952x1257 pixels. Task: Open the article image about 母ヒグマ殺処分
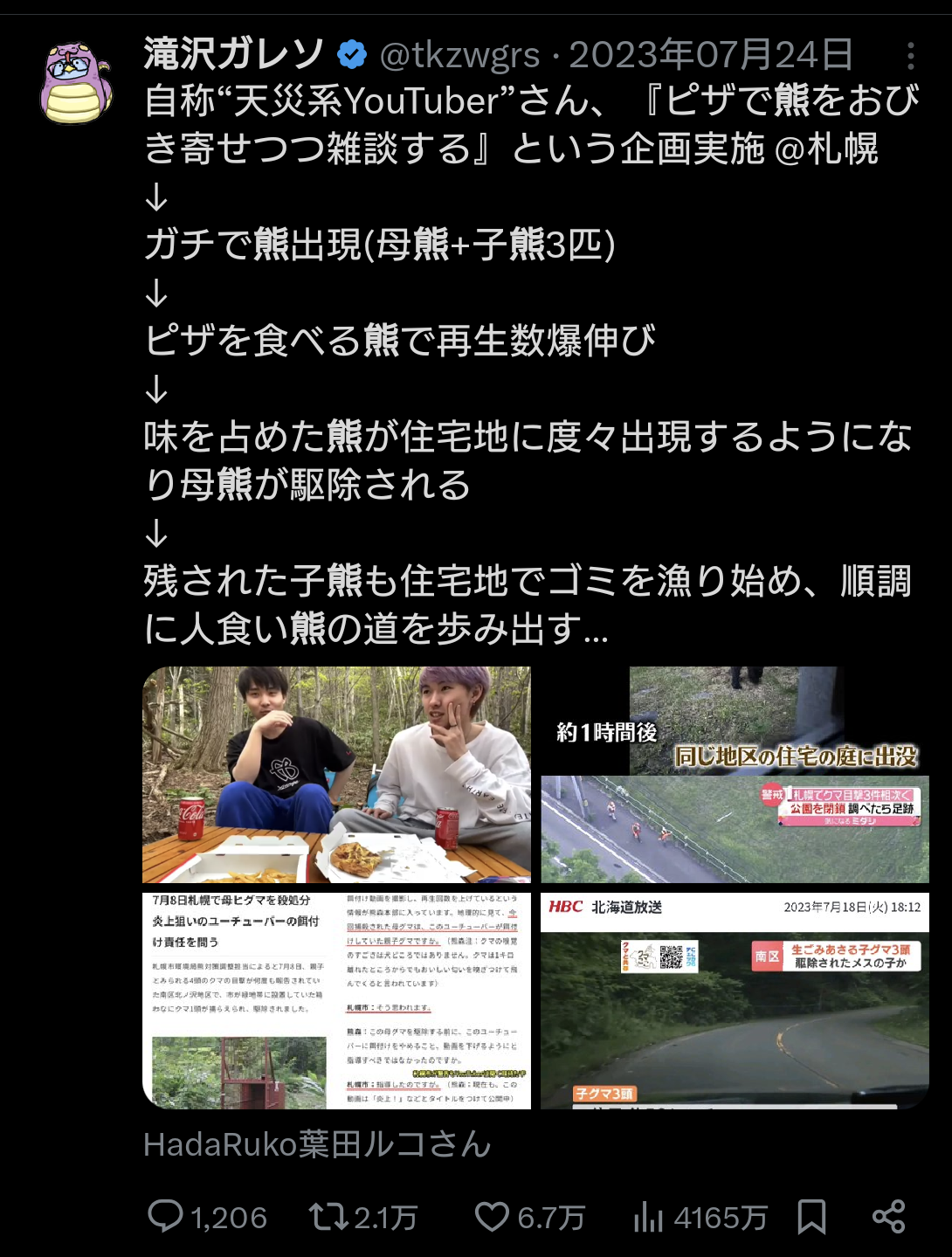click(337, 1000)
